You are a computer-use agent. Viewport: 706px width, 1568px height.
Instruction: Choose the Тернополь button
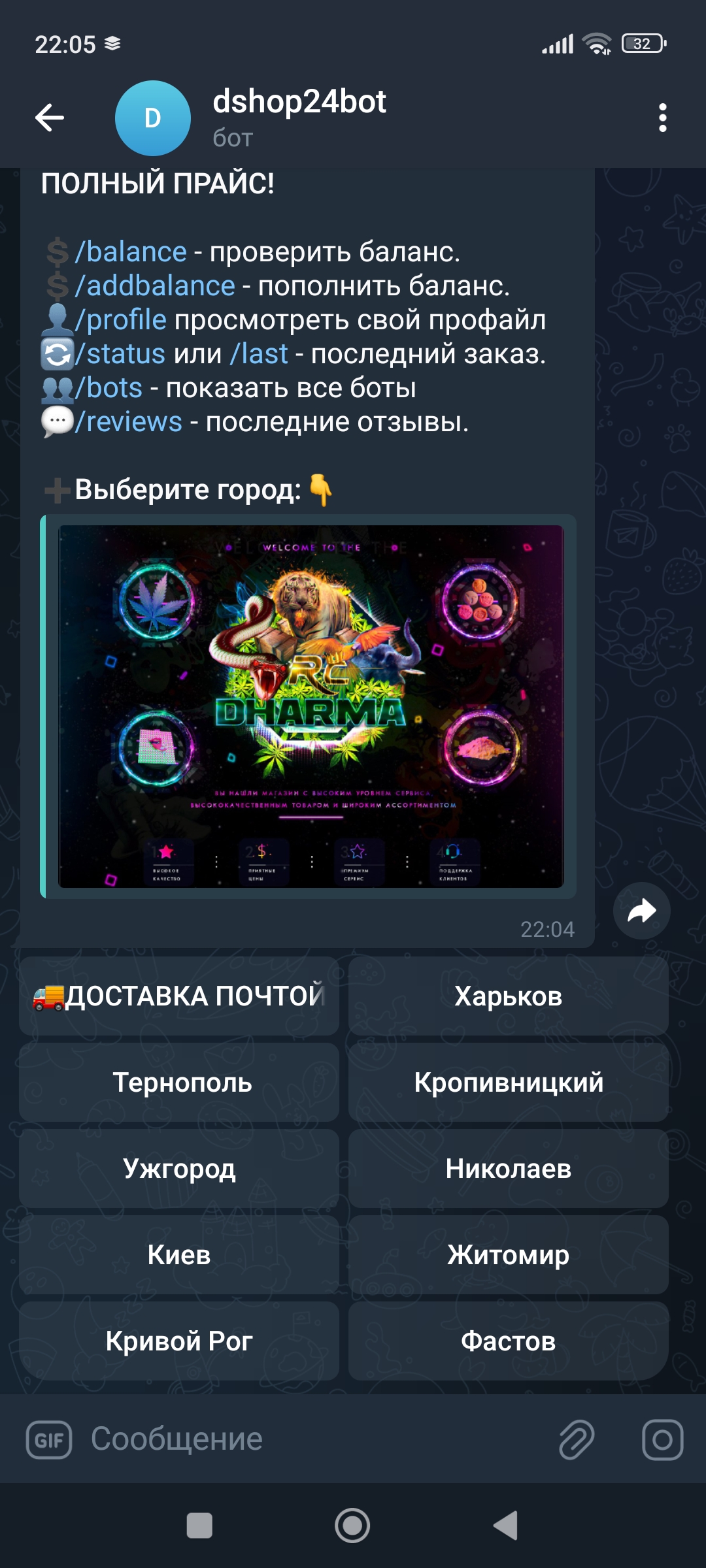tap(179, 1083)
